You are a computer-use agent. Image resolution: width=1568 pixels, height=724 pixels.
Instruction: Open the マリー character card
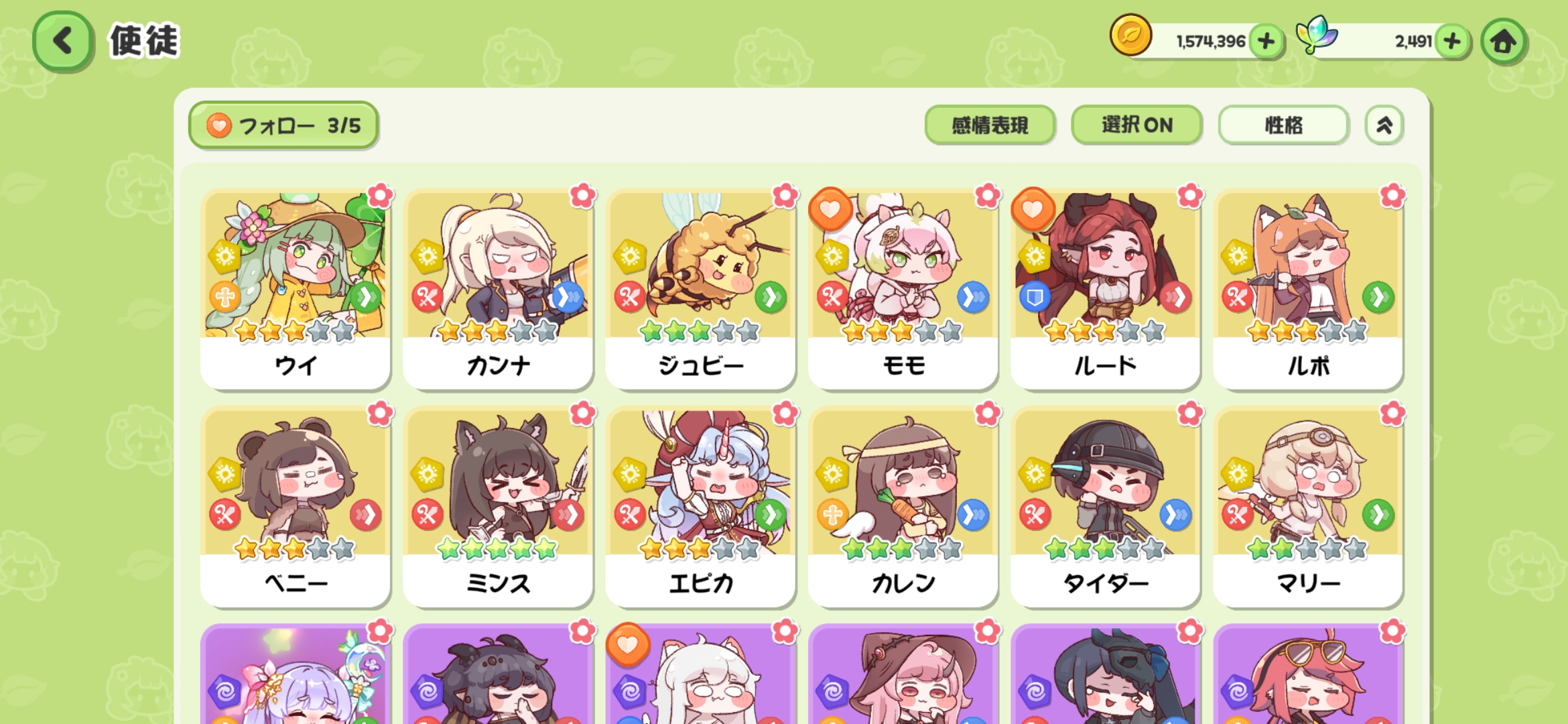coord(1307,506)
